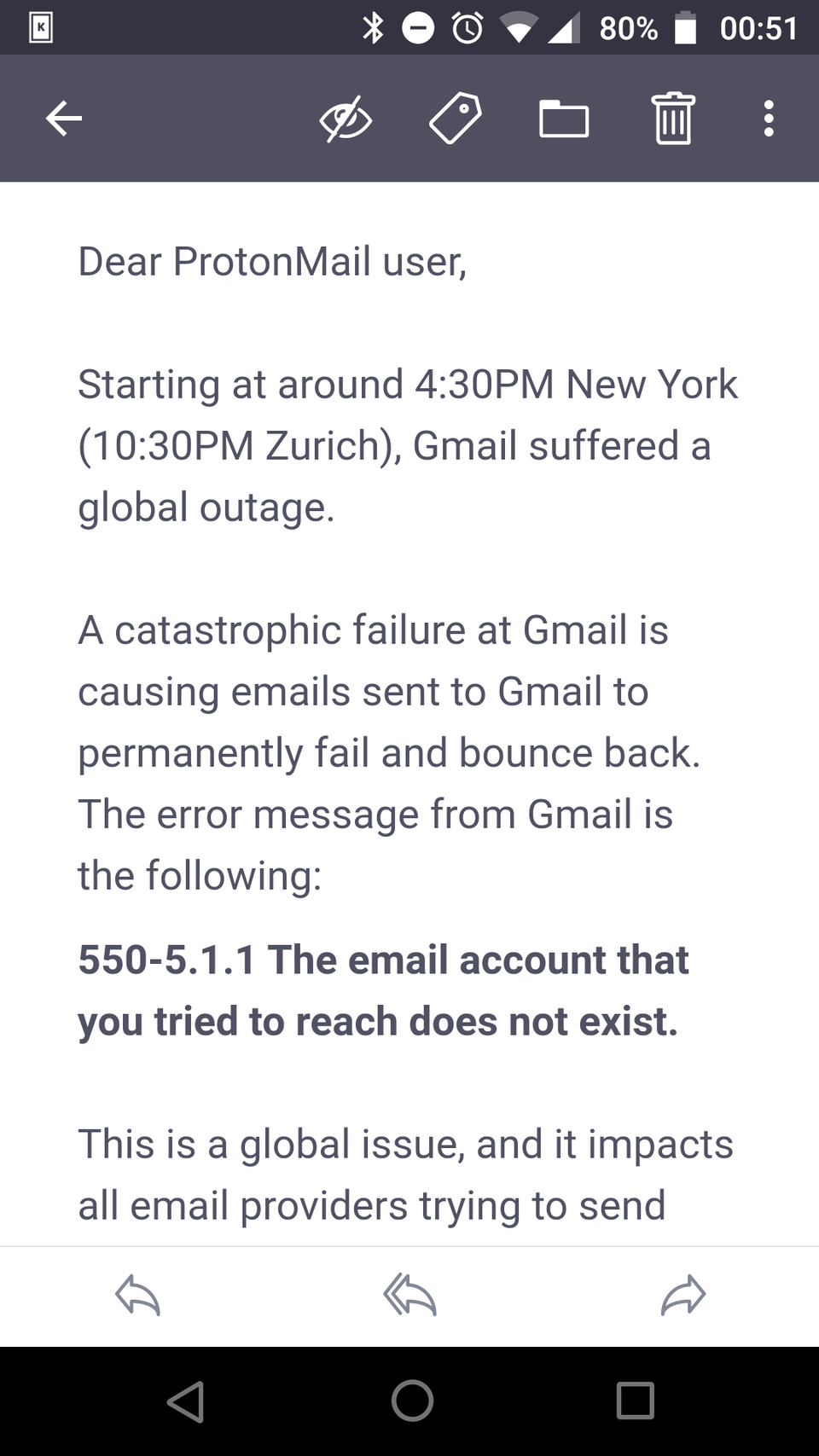
Task: Add a label to this email
Action: click(455, 119)
